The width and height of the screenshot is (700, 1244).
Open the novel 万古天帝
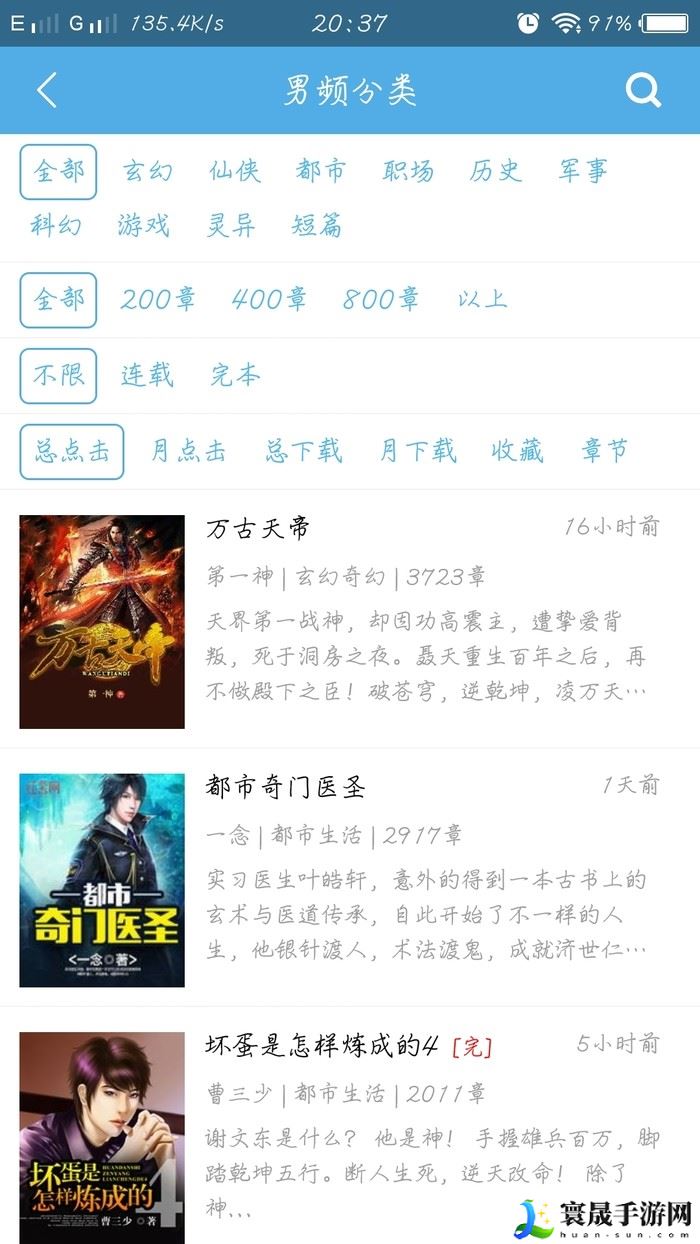pyautogui.click(x=258, y=528)
